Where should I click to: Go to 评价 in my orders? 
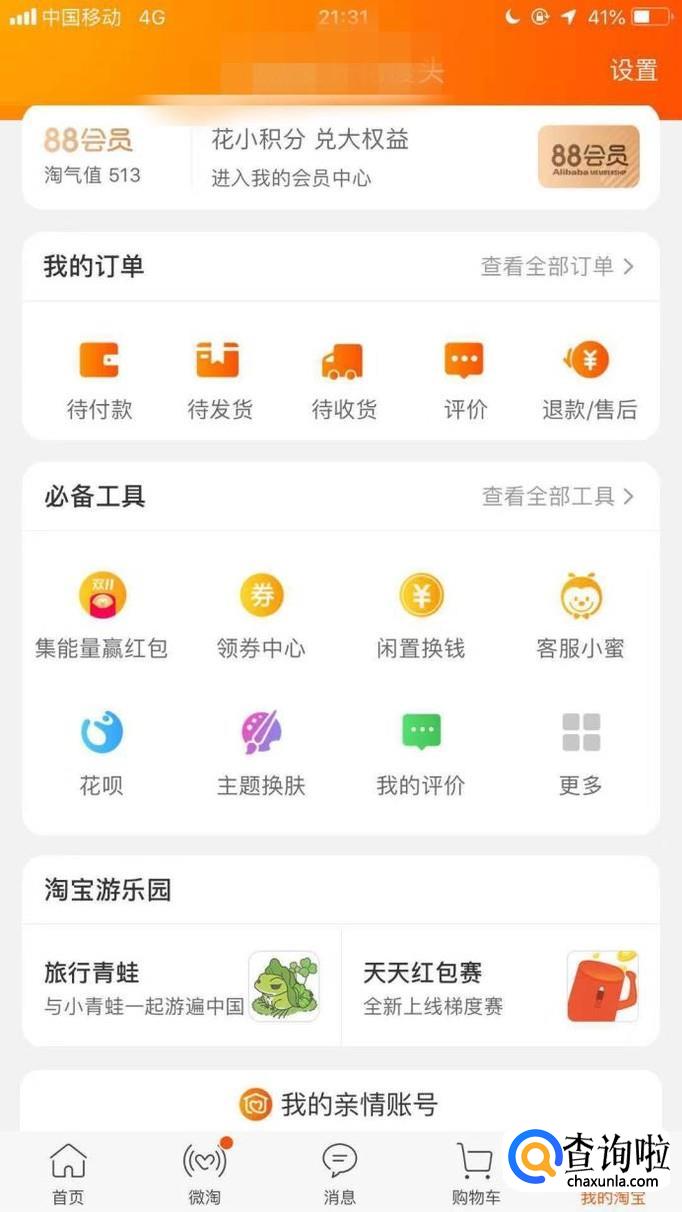click(x=465, y=379)
